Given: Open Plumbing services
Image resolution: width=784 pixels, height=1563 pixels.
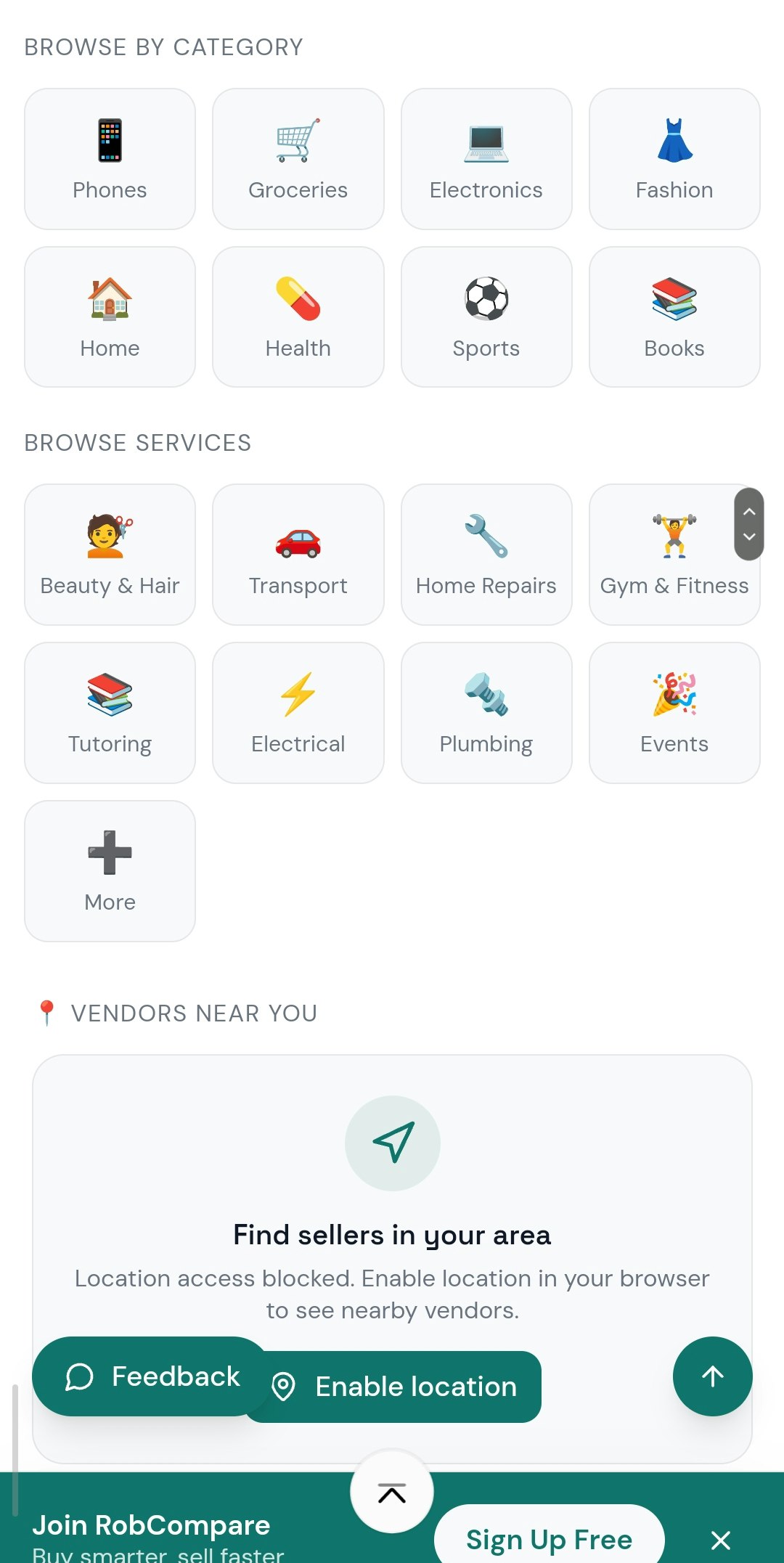Looking at the screenshot, I should (x=486, y=713).
